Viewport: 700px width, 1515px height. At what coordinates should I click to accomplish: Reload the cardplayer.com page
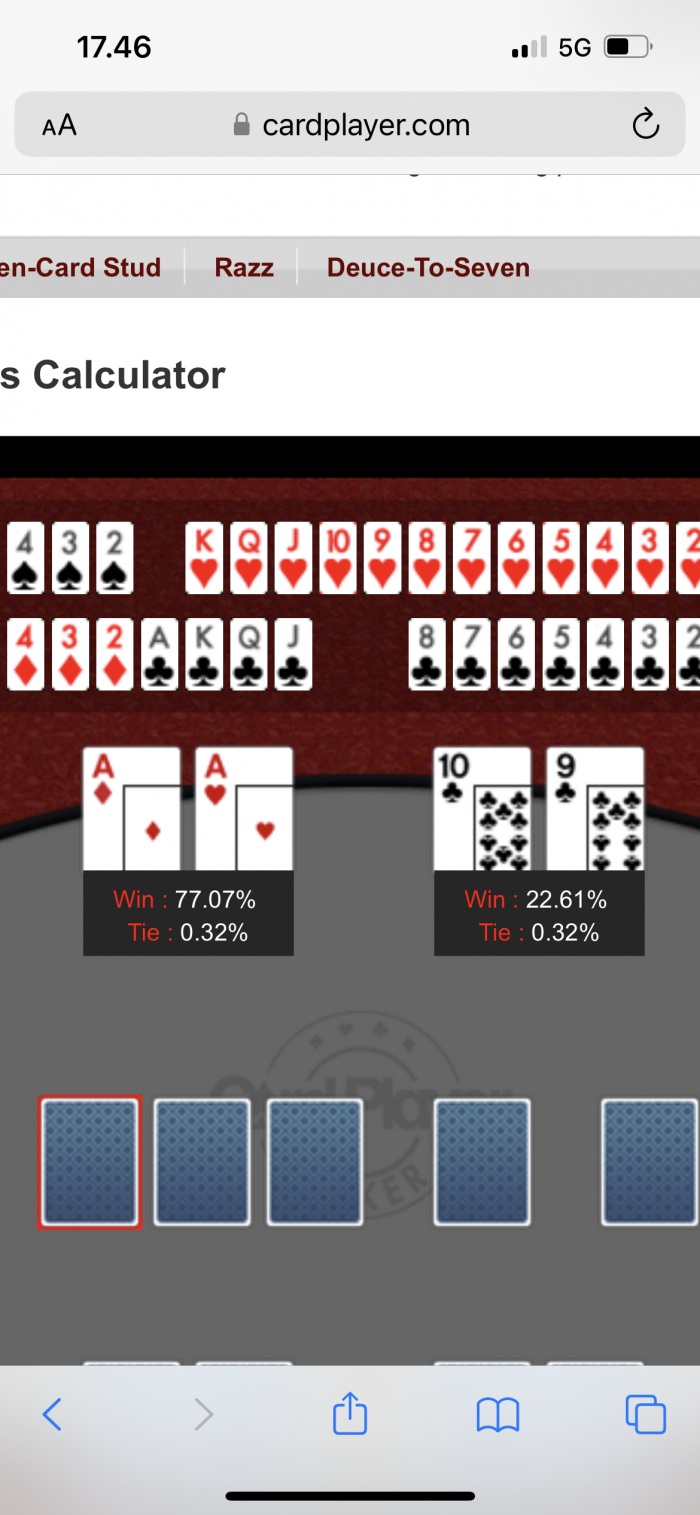tap(646, 124)
